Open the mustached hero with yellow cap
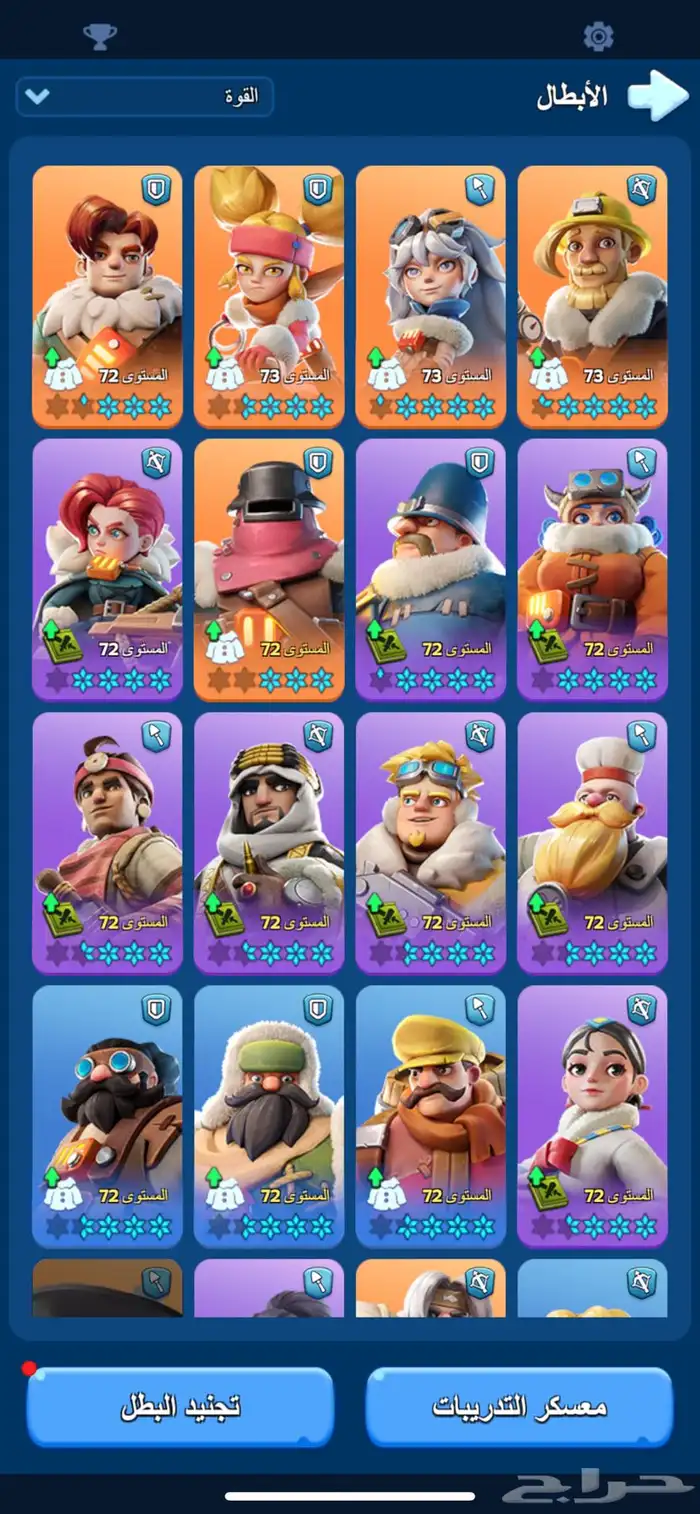700x1514 pixels. coord(430,1110)
